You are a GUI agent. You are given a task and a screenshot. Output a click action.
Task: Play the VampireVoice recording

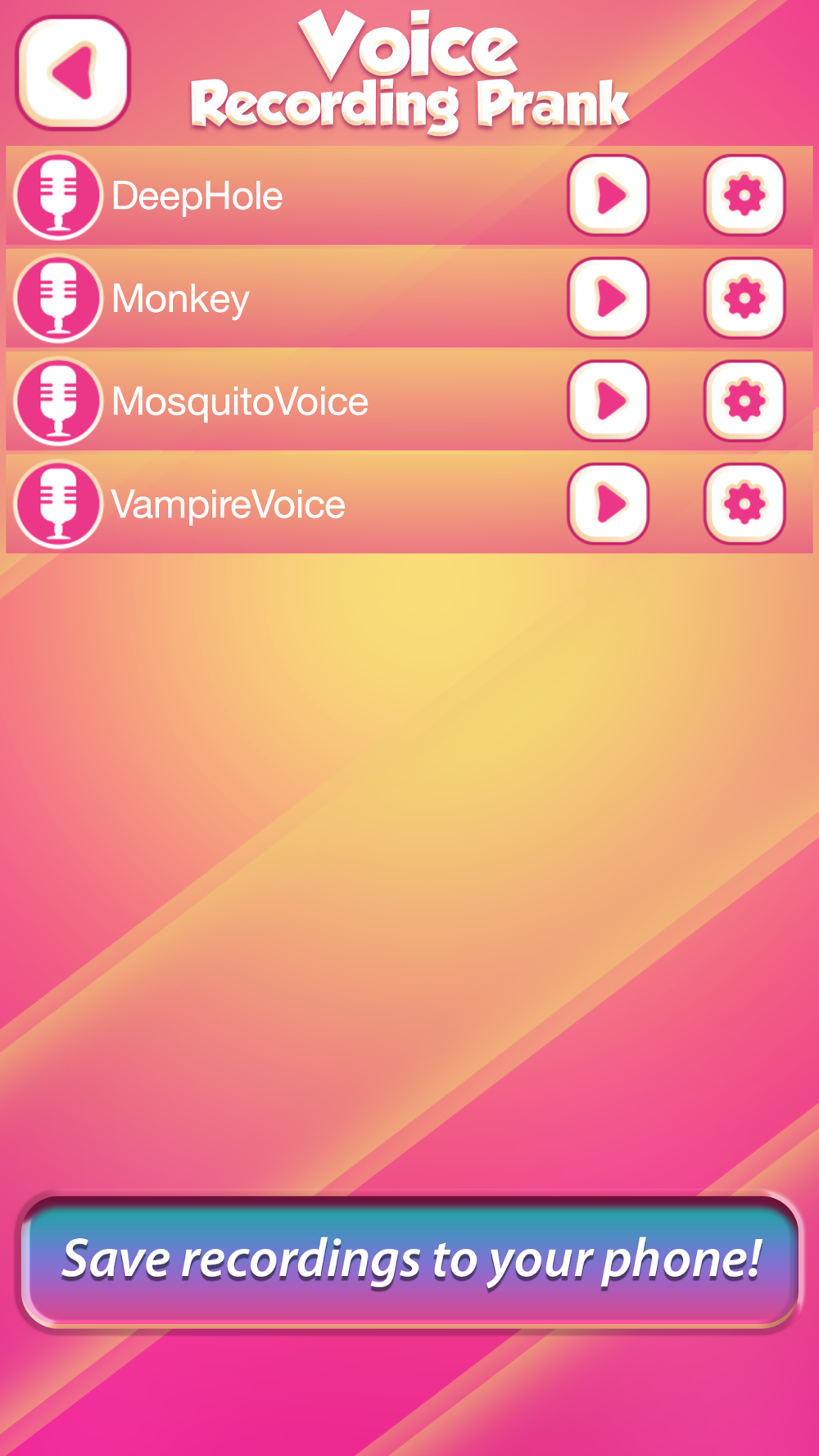coord(609,504)
